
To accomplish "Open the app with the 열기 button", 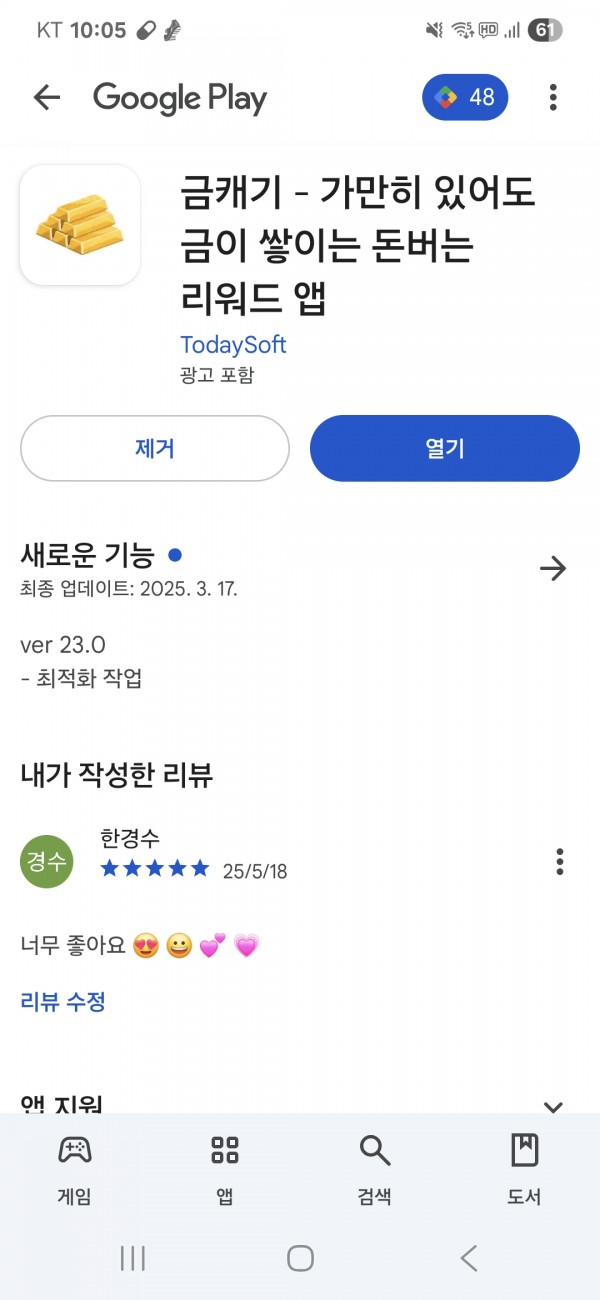I will point(445,448).
